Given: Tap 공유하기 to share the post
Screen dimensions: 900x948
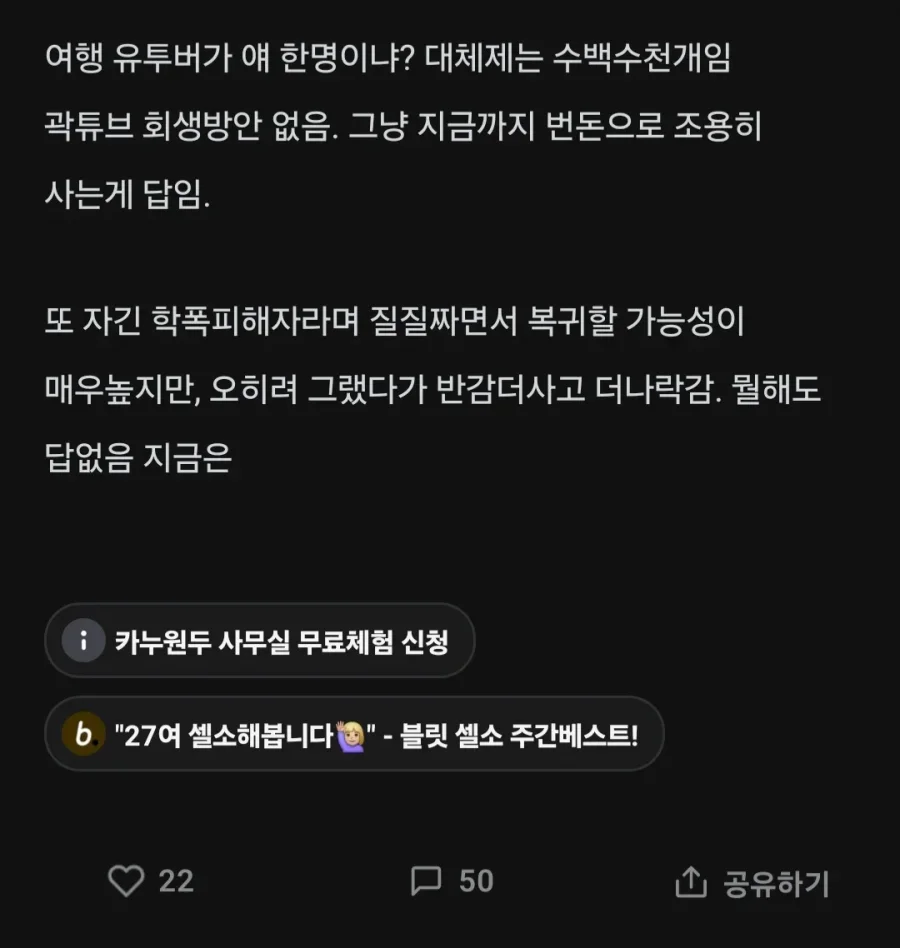Looking at the screenshot, I should (753, 883).
